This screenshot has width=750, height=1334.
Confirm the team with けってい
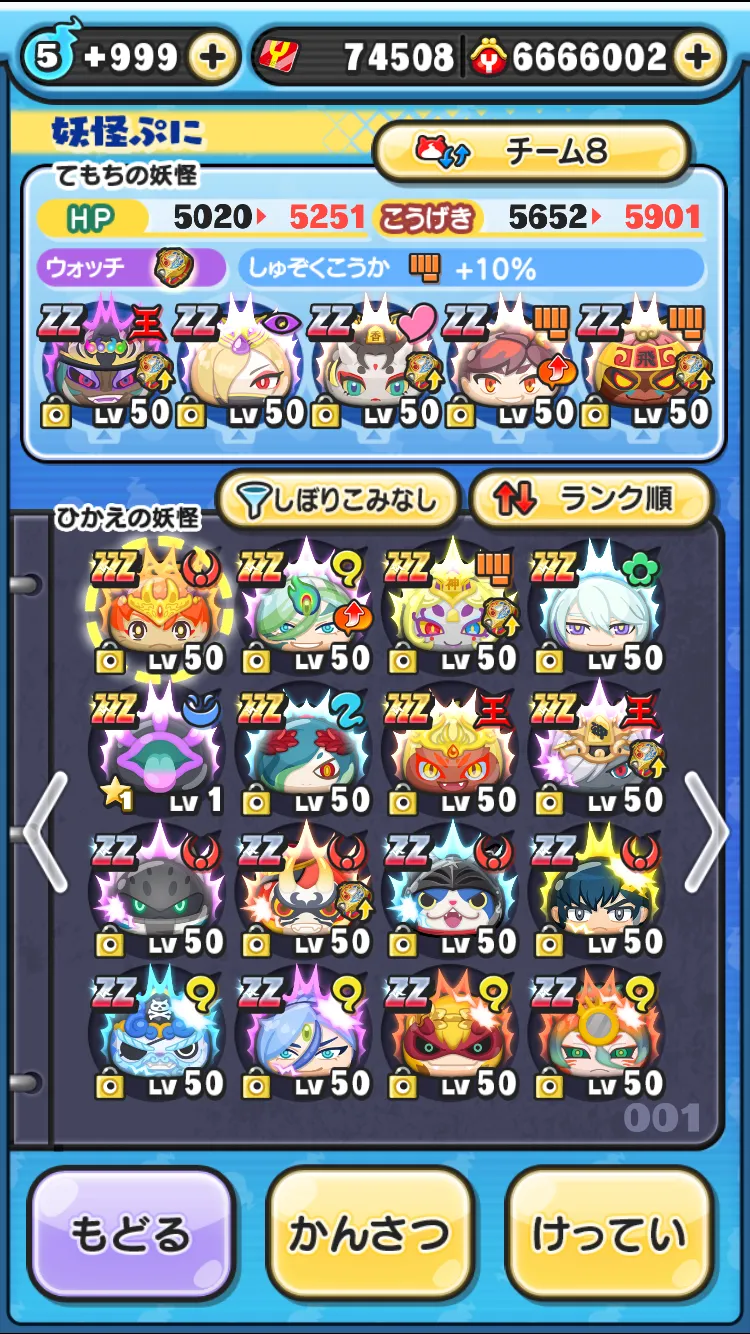point(609,1234)
